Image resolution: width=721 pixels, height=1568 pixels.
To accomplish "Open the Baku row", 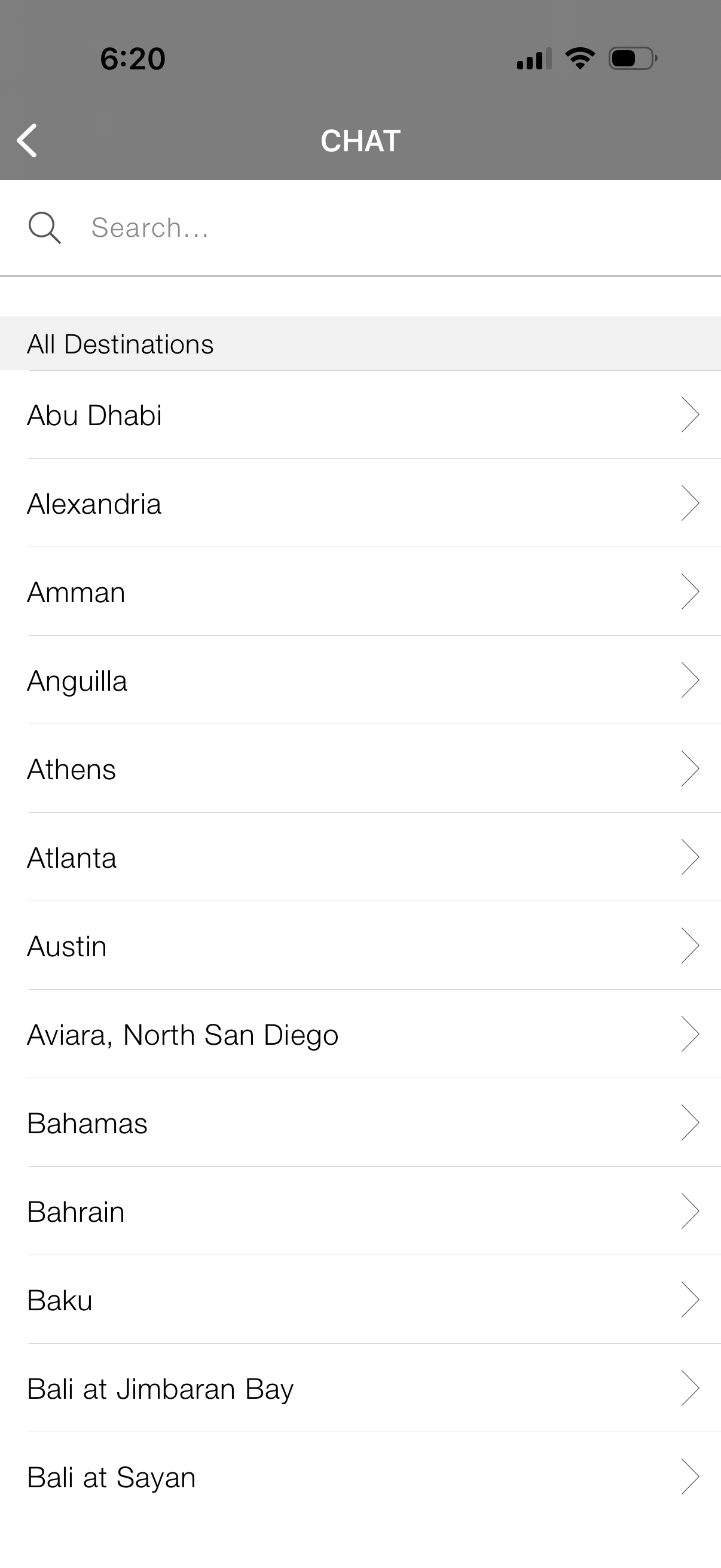I will pos(360,1300).
